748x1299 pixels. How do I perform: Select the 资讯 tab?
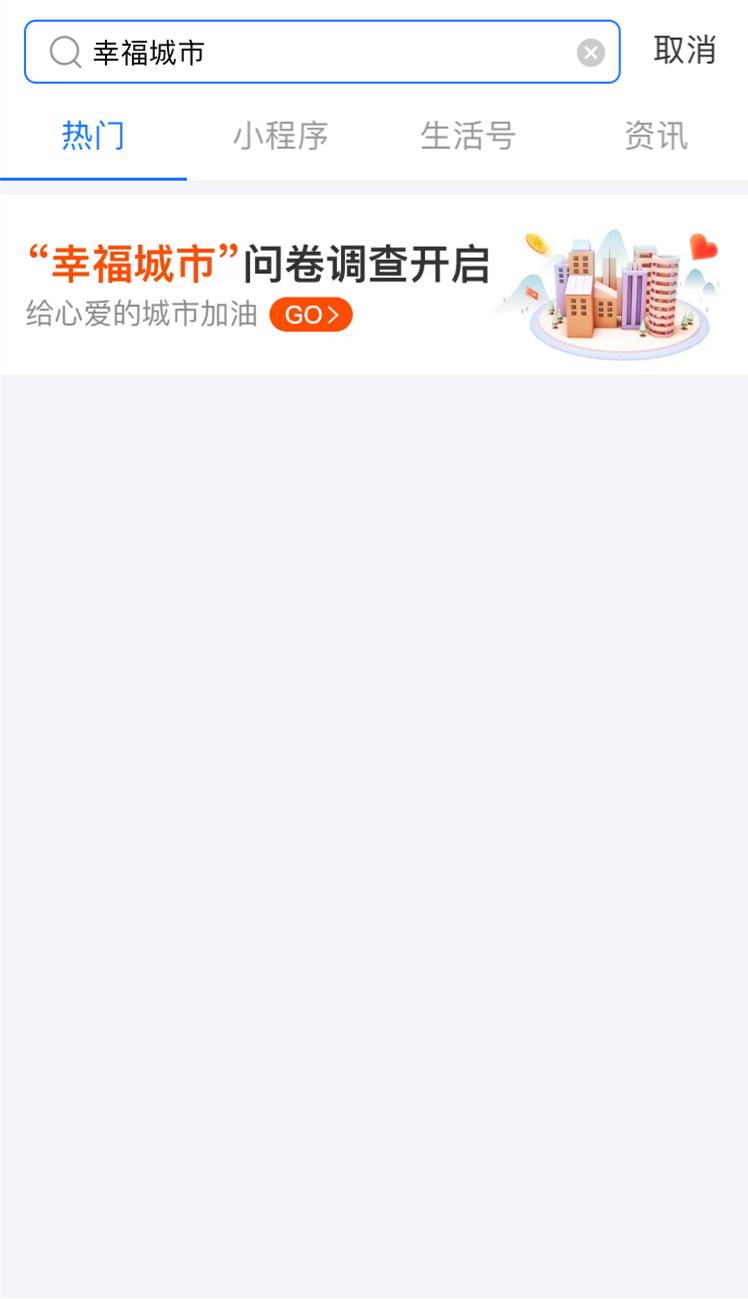pyautogui.click(x=656, y=136)
